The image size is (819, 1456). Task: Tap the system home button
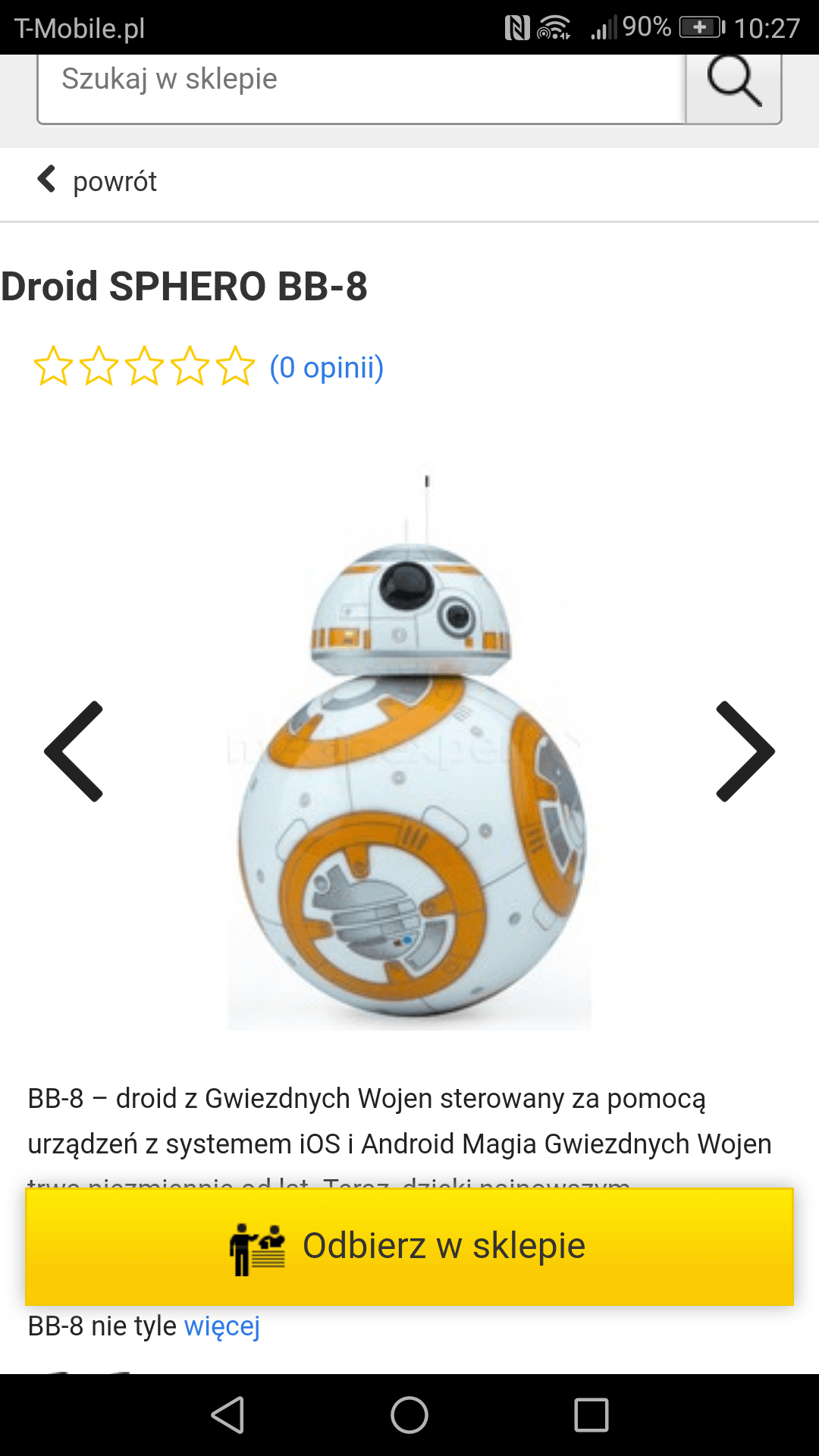pos(409,1415)
